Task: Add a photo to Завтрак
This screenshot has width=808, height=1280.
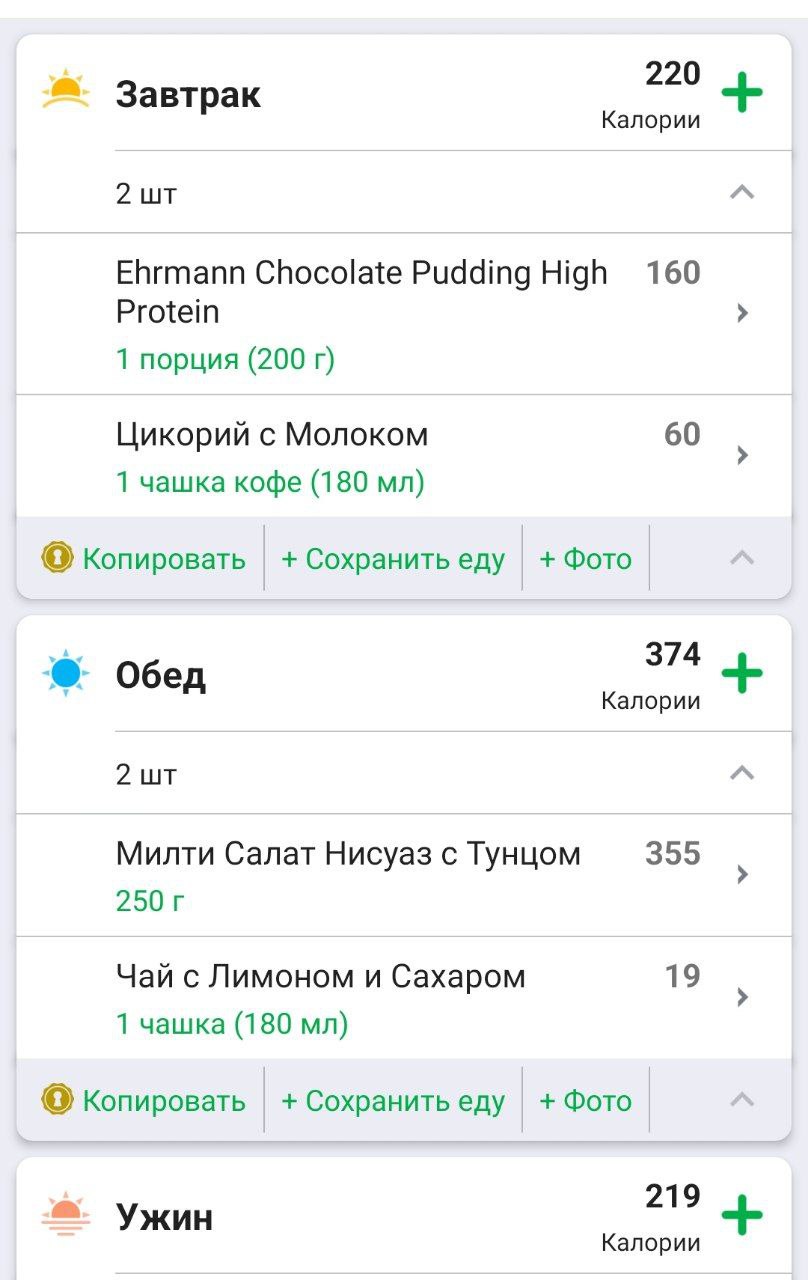Action: coord(585,558)
